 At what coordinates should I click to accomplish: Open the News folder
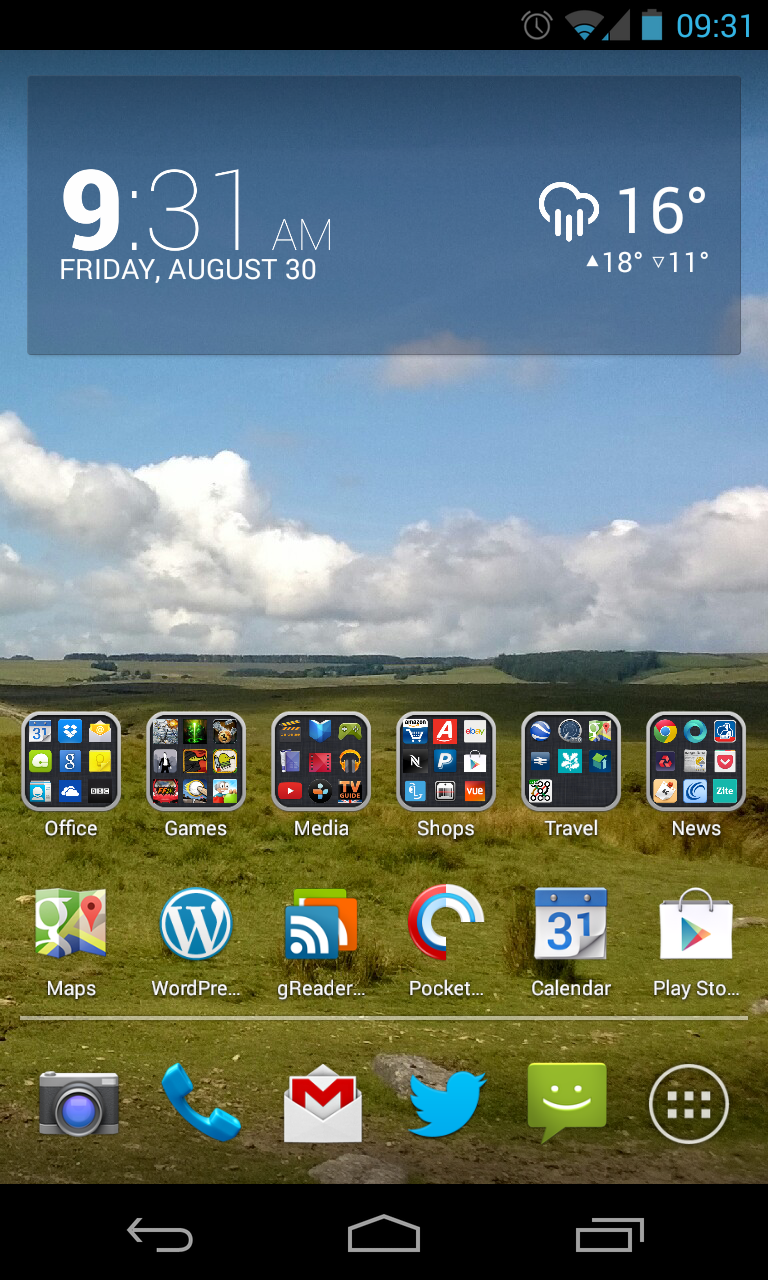[x=696, y=762]
